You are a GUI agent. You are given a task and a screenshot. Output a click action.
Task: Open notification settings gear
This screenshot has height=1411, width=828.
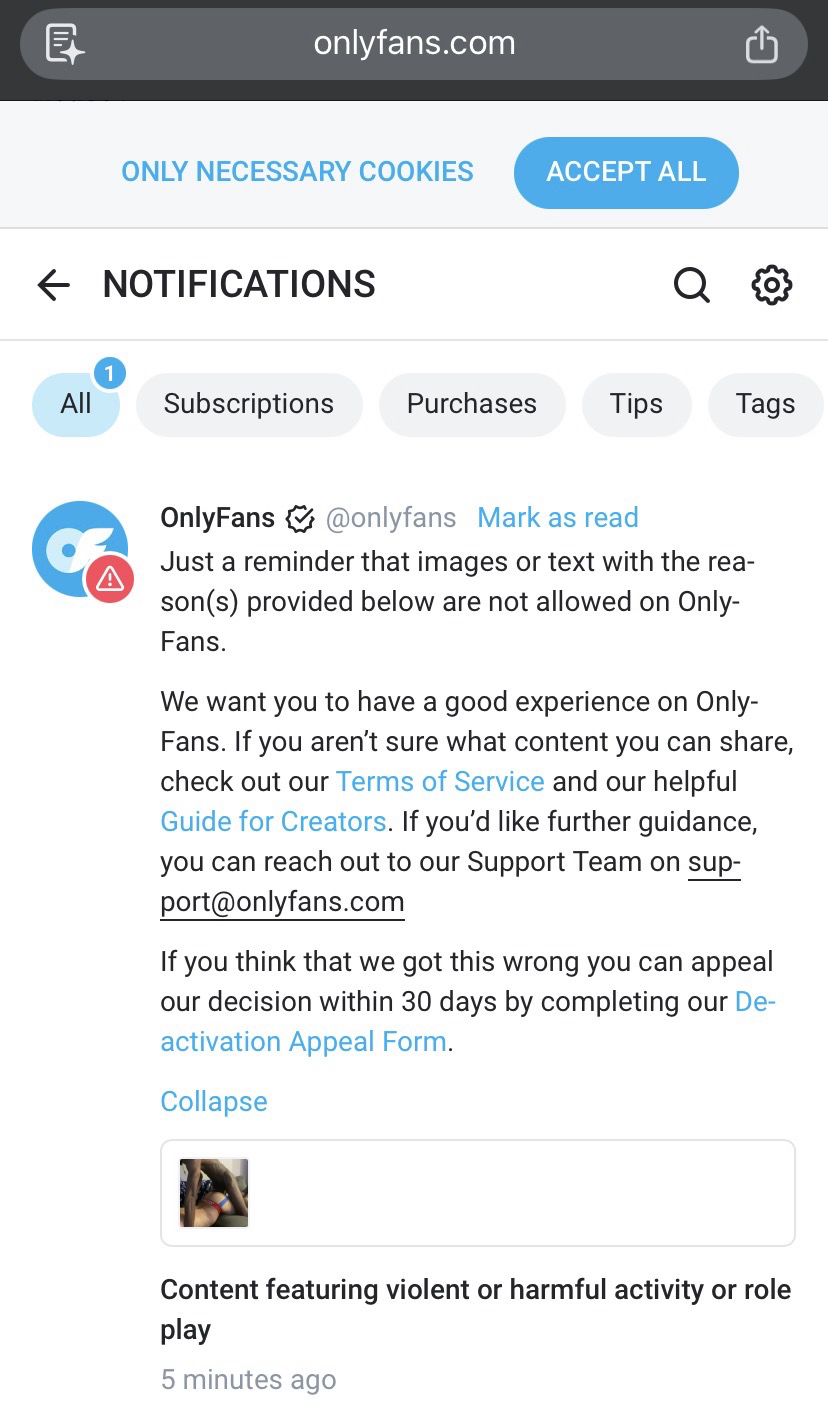[x=771, y=285]
